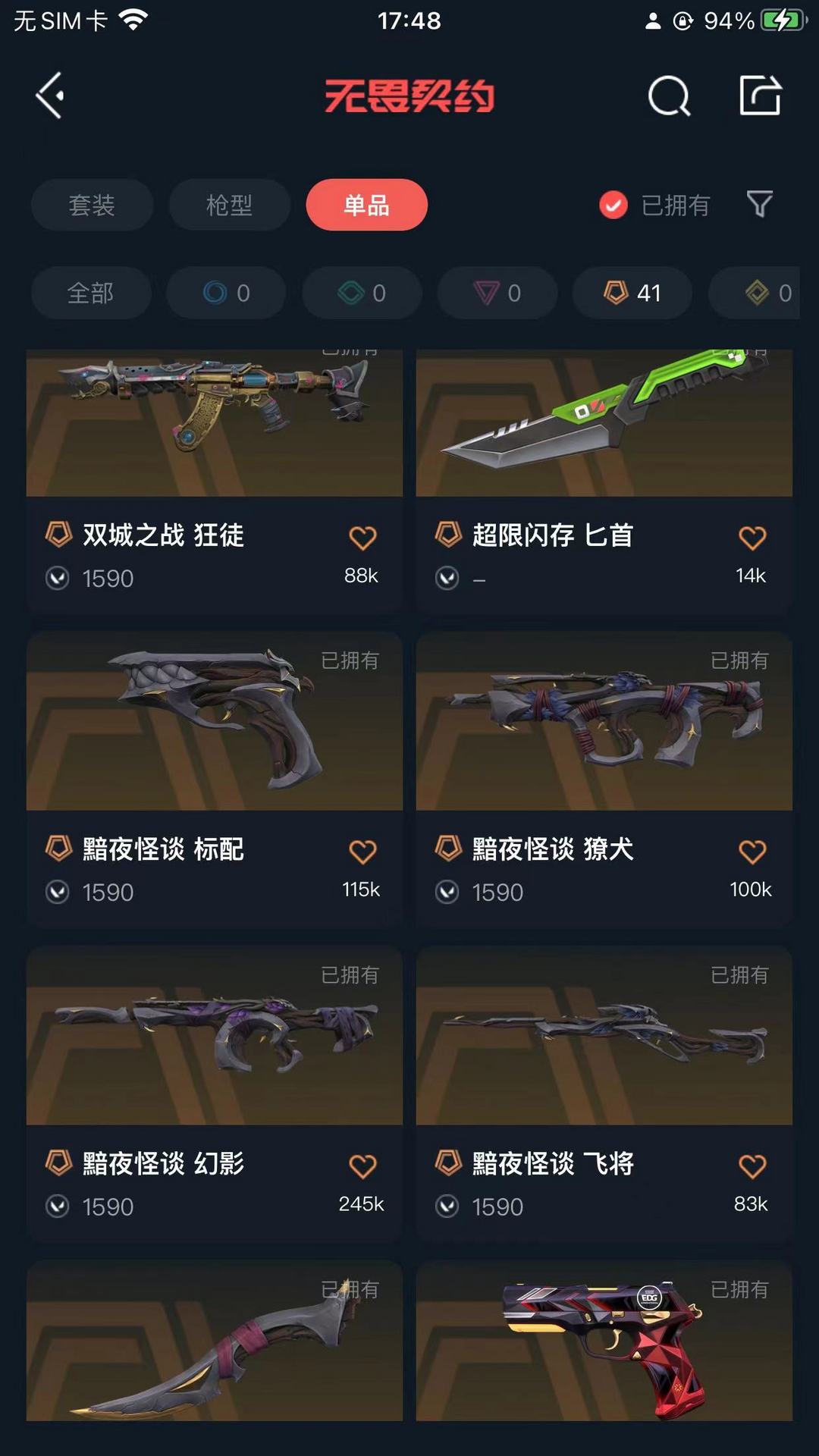Favorite the 黯夜怪谈 獠犬 skin

pyautogui.click(x=752, y=852)
